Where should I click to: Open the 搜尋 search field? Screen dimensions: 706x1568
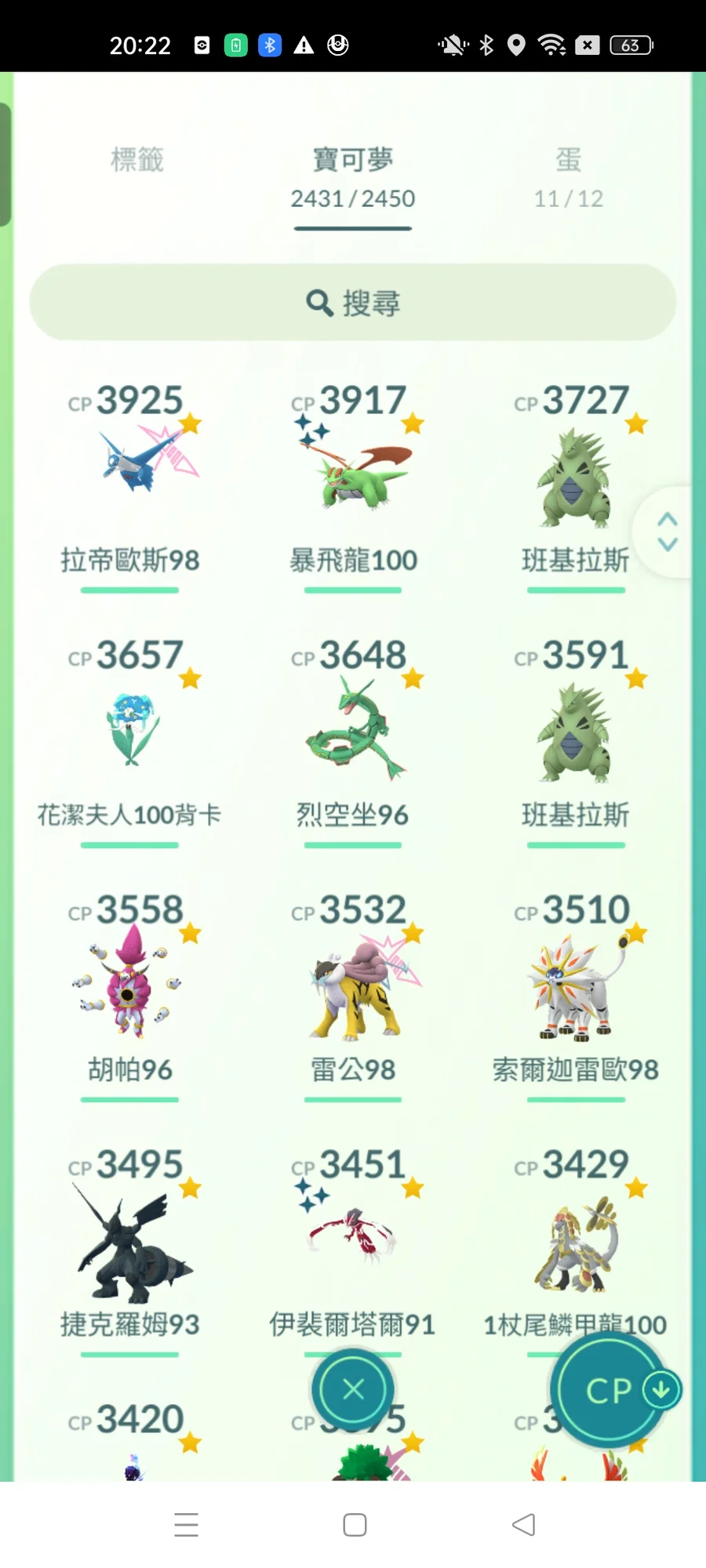[352, 303]
